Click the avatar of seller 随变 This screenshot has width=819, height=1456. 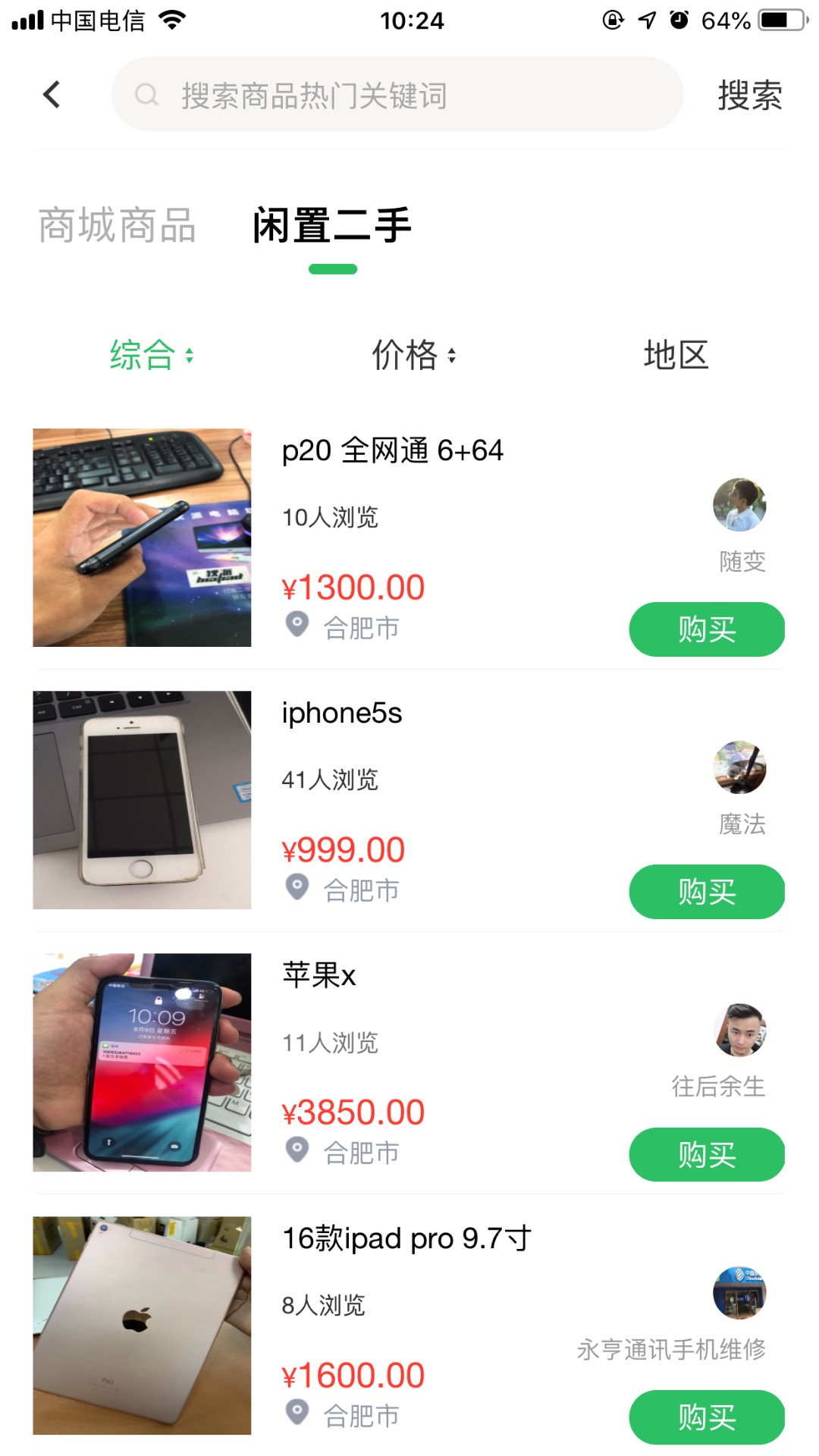coord(739,504)
